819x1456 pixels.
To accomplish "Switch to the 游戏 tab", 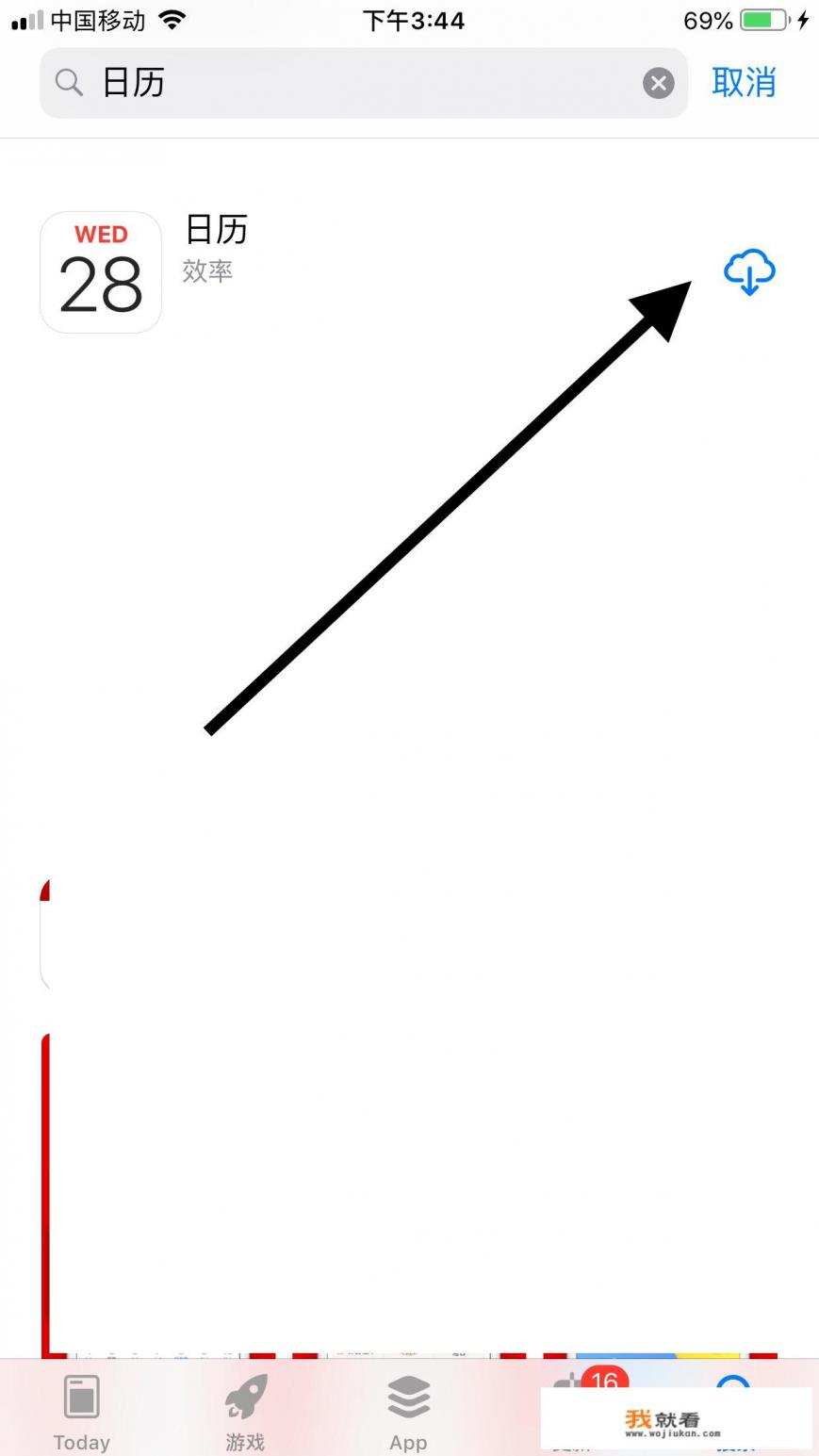I will [245, 1411].
